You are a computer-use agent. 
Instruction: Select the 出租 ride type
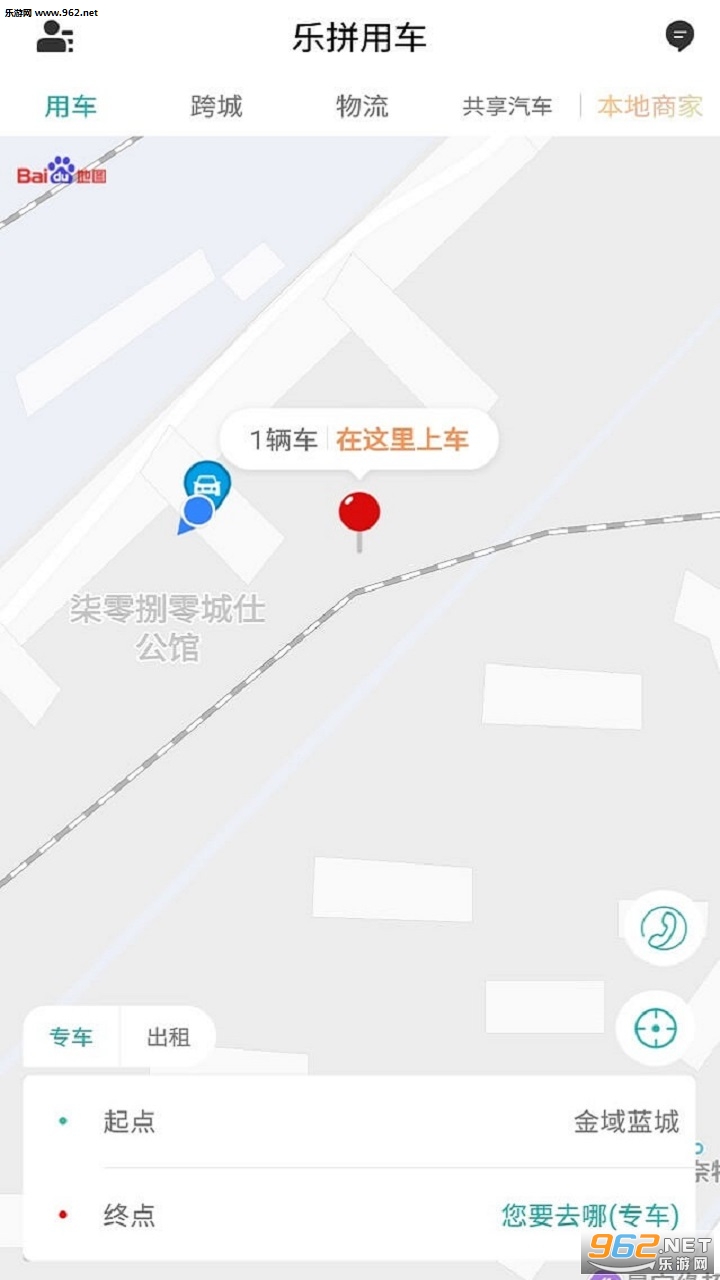(x=168, y=1037)
